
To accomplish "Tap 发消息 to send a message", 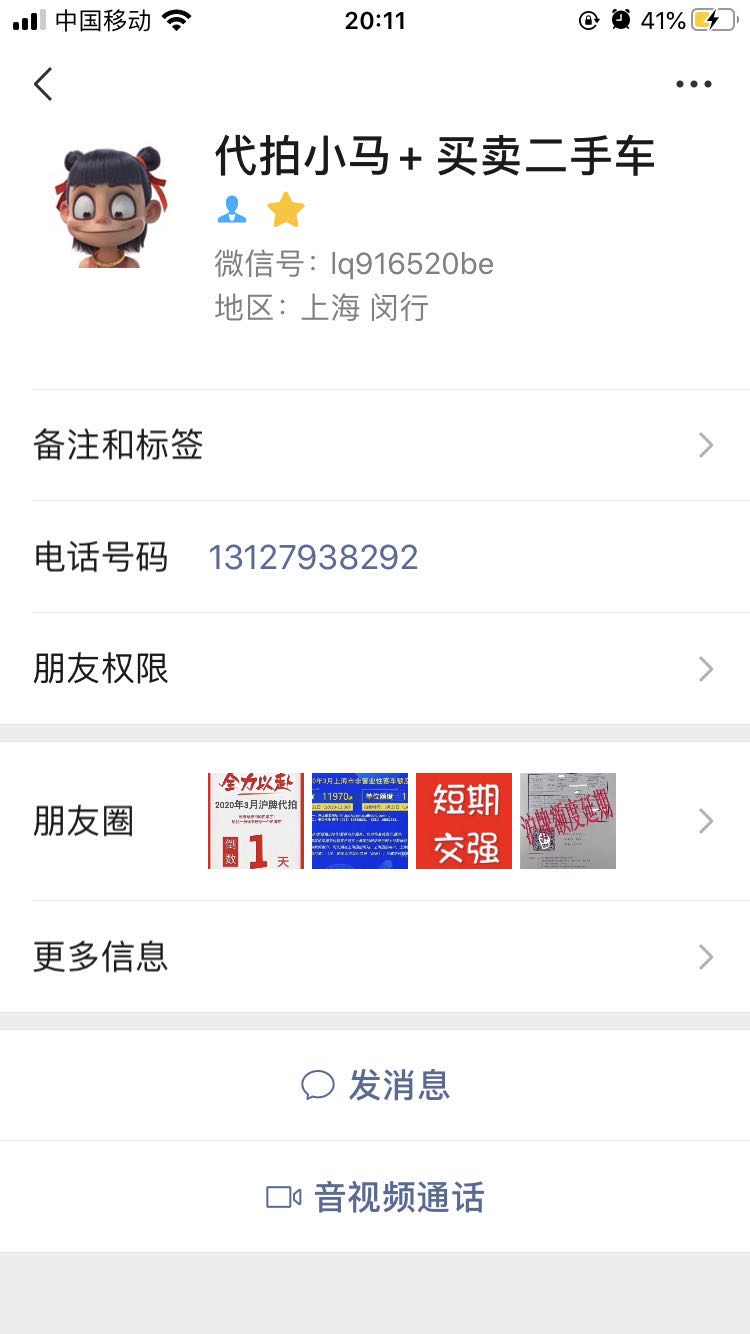I will [375, 1085].
